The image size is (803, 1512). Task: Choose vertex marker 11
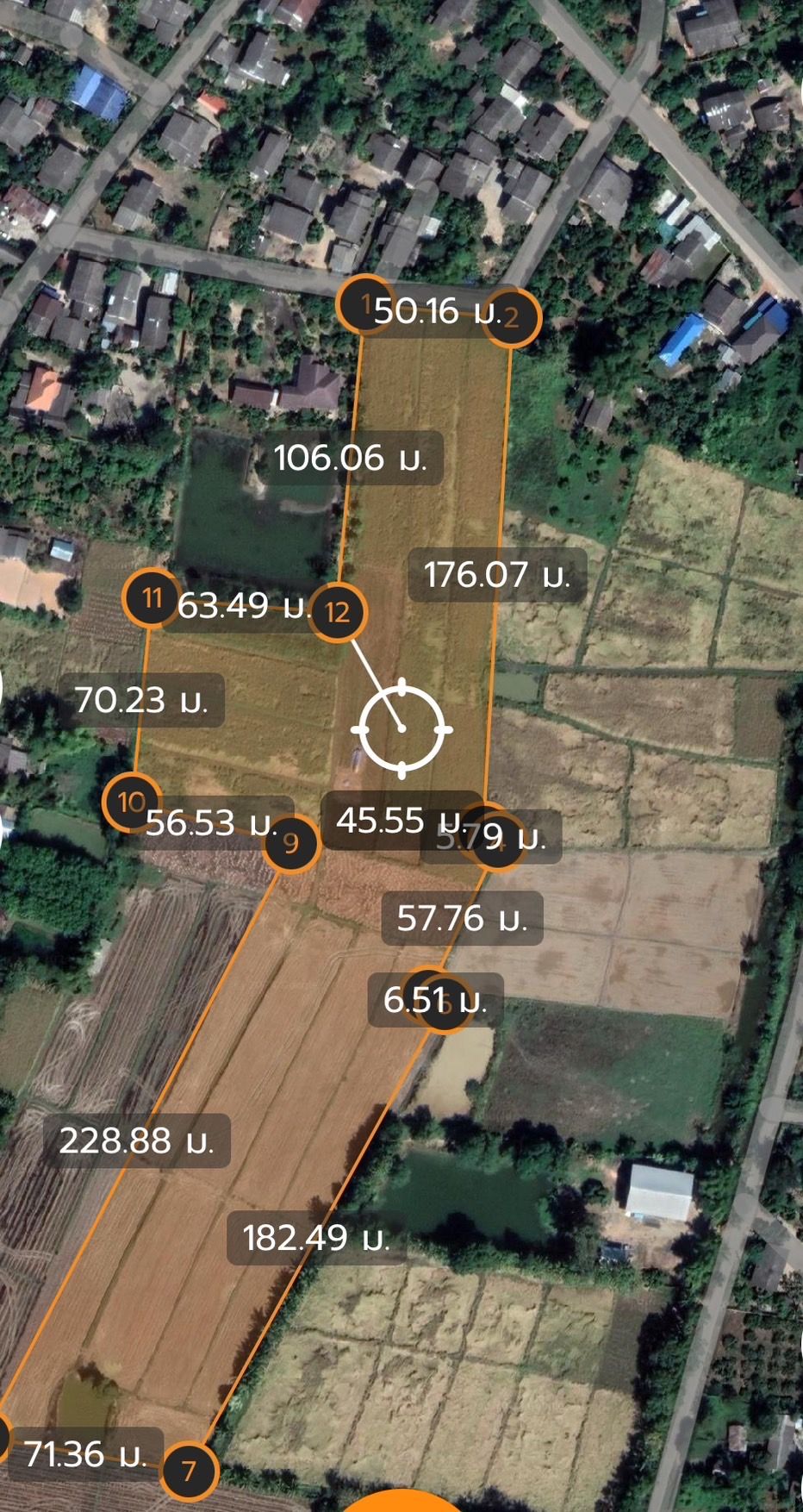152,597
